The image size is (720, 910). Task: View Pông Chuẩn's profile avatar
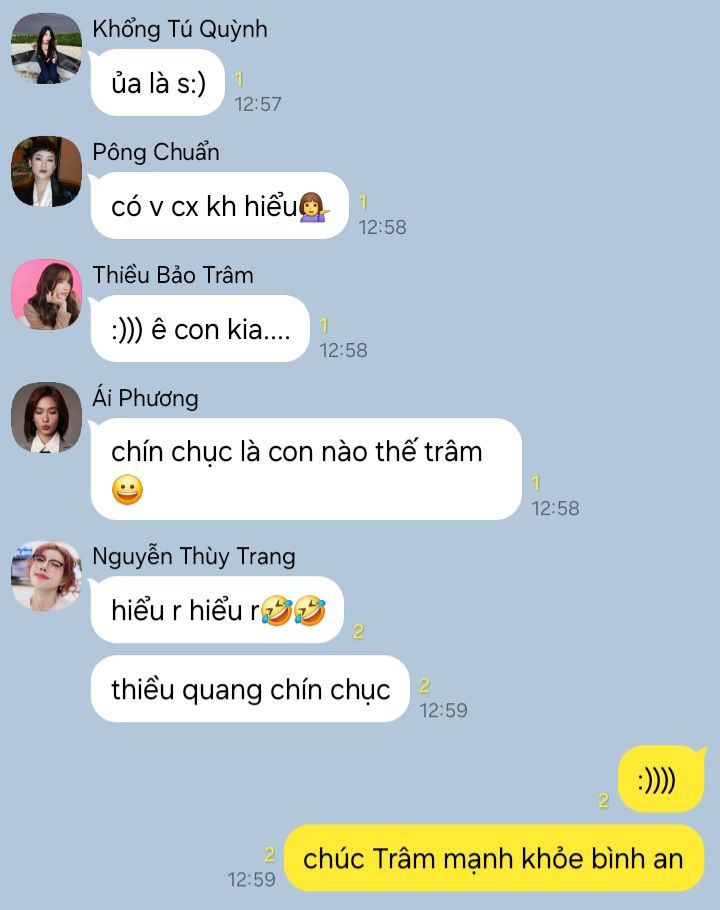(x=46, y=171)
